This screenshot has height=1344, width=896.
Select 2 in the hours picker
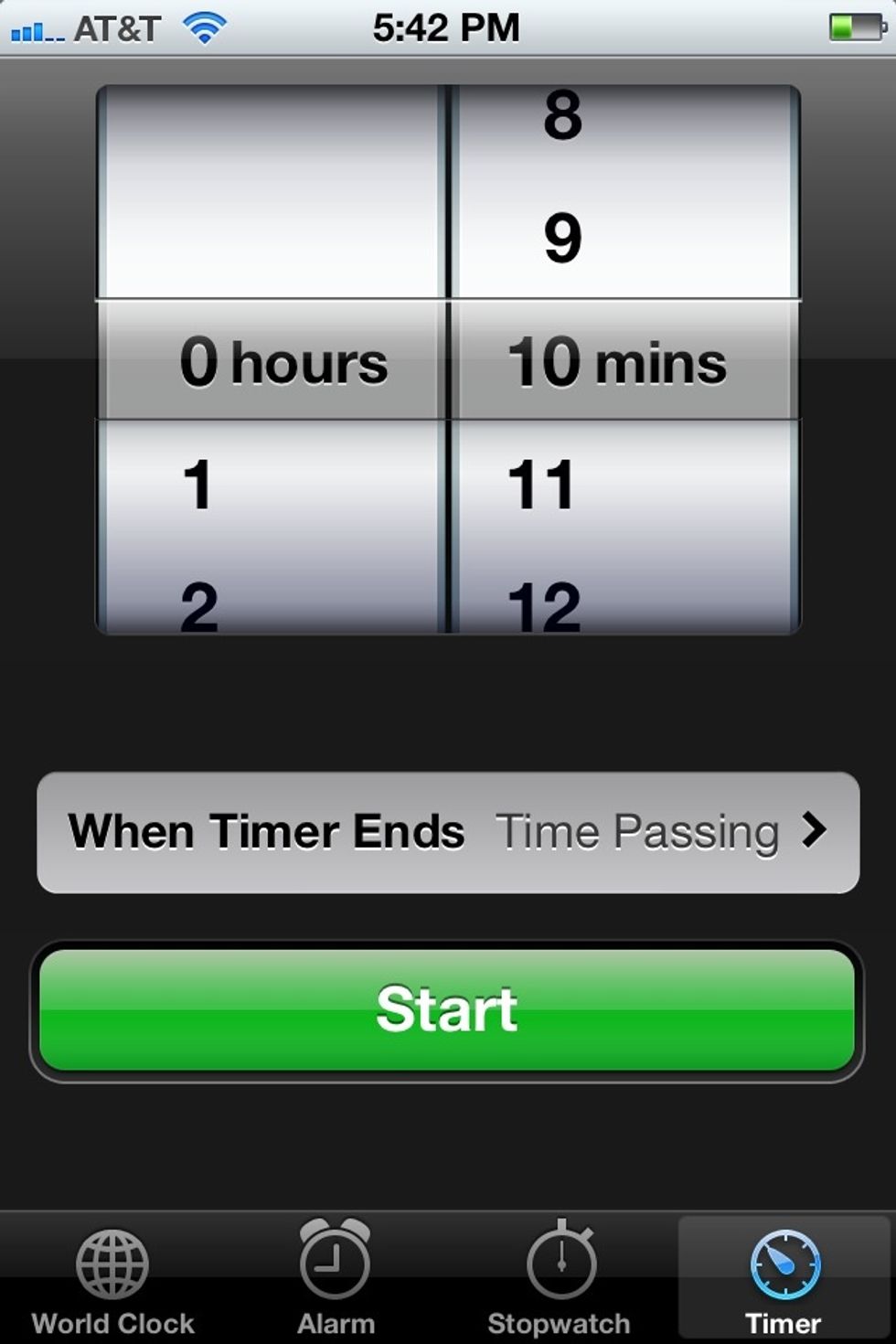199,605
